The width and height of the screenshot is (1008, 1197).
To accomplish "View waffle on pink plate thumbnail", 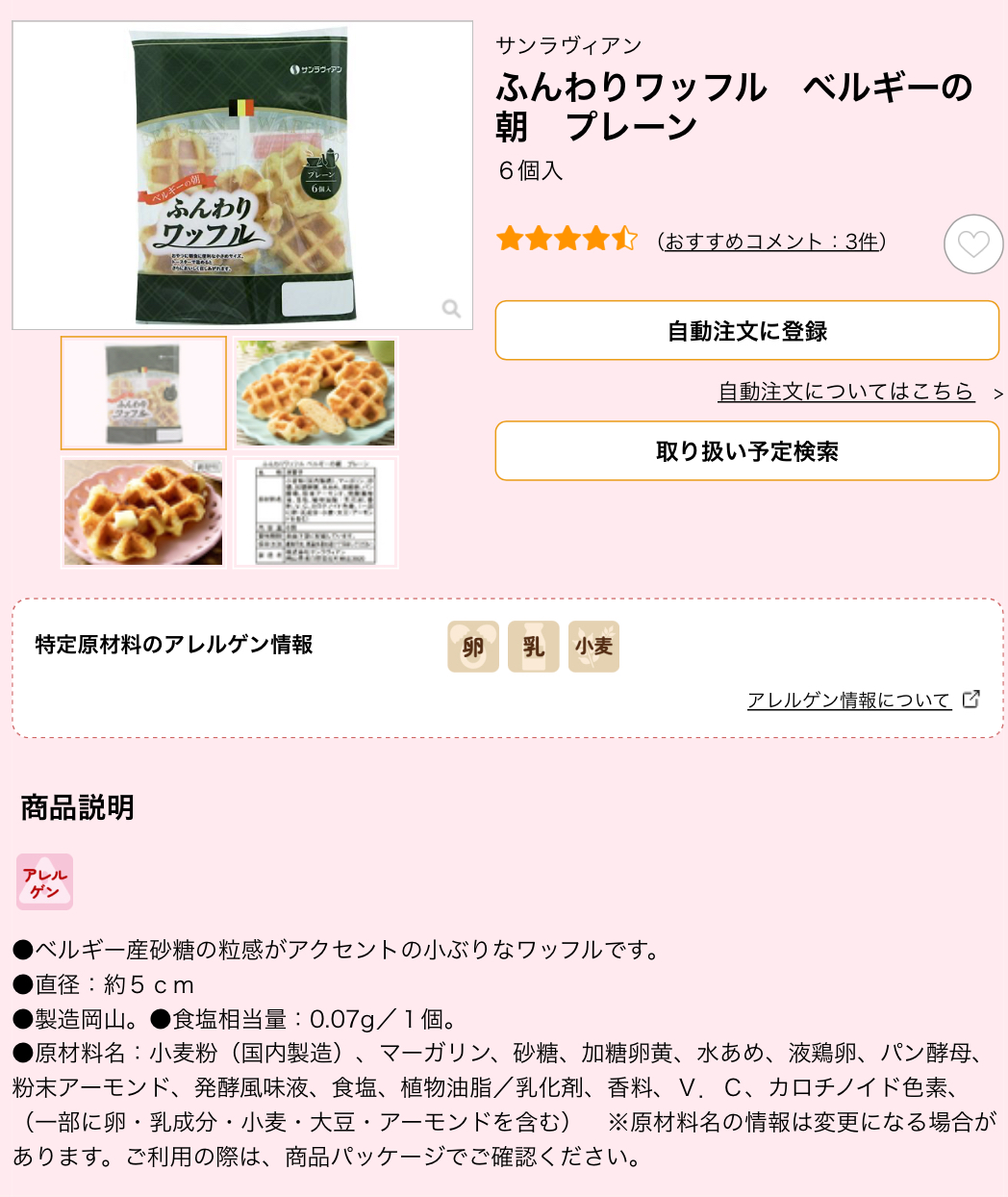I will pyautogui.click(x=143, y=512).
